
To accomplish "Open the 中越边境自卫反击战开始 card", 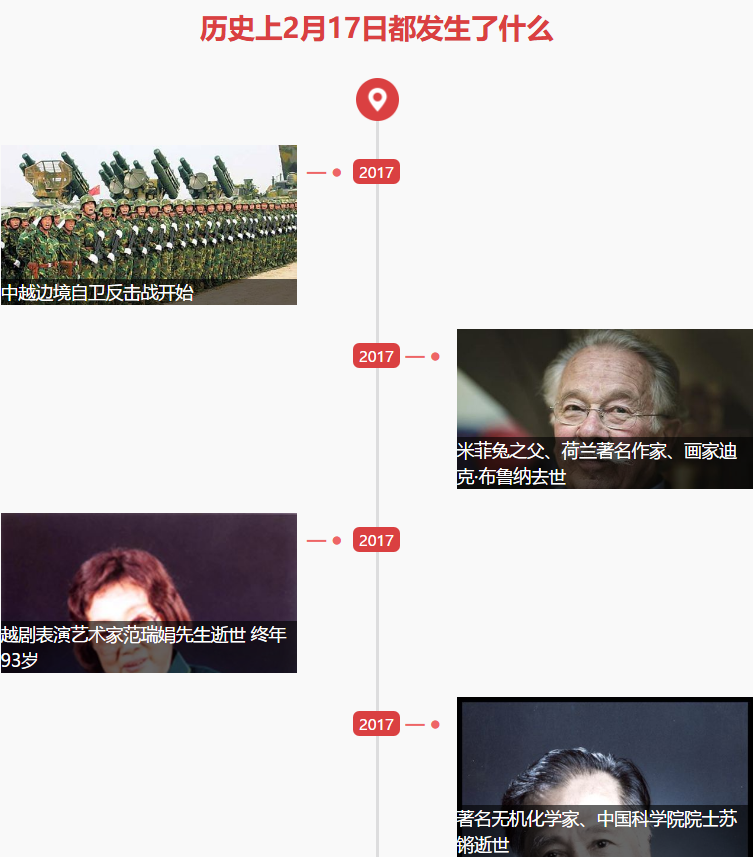I will tap(148, 225).
